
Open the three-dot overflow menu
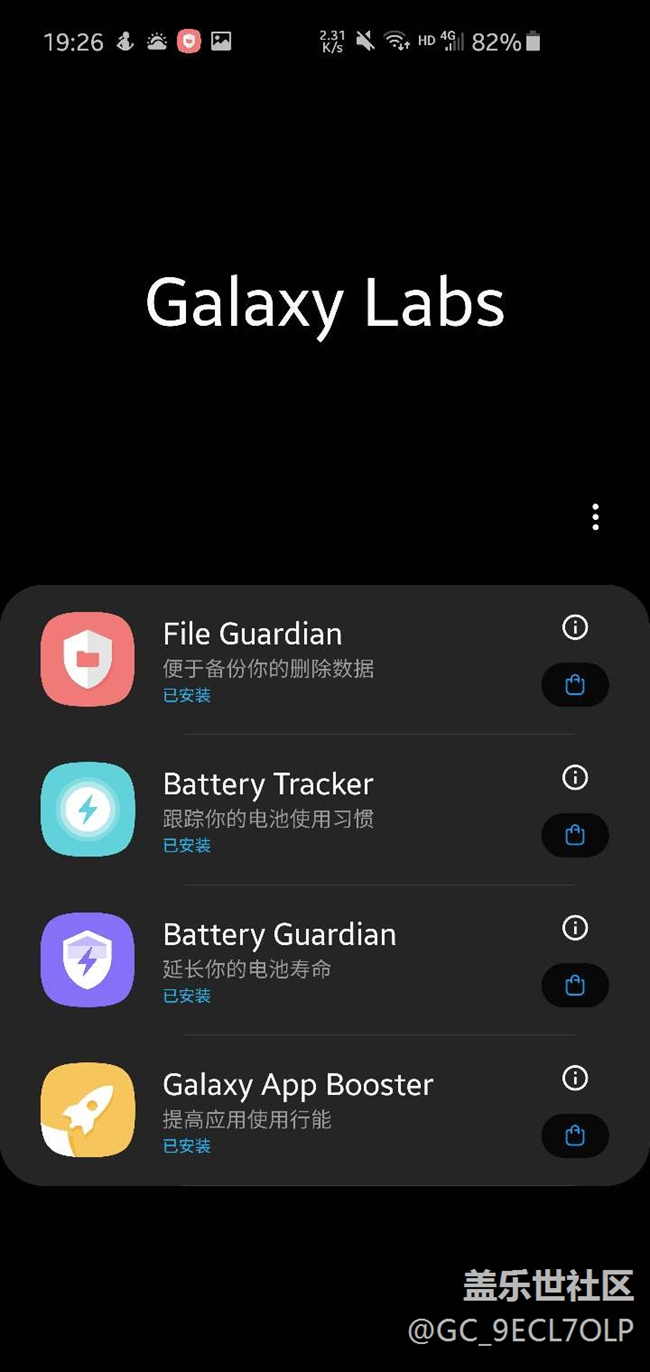pos(595,517)
